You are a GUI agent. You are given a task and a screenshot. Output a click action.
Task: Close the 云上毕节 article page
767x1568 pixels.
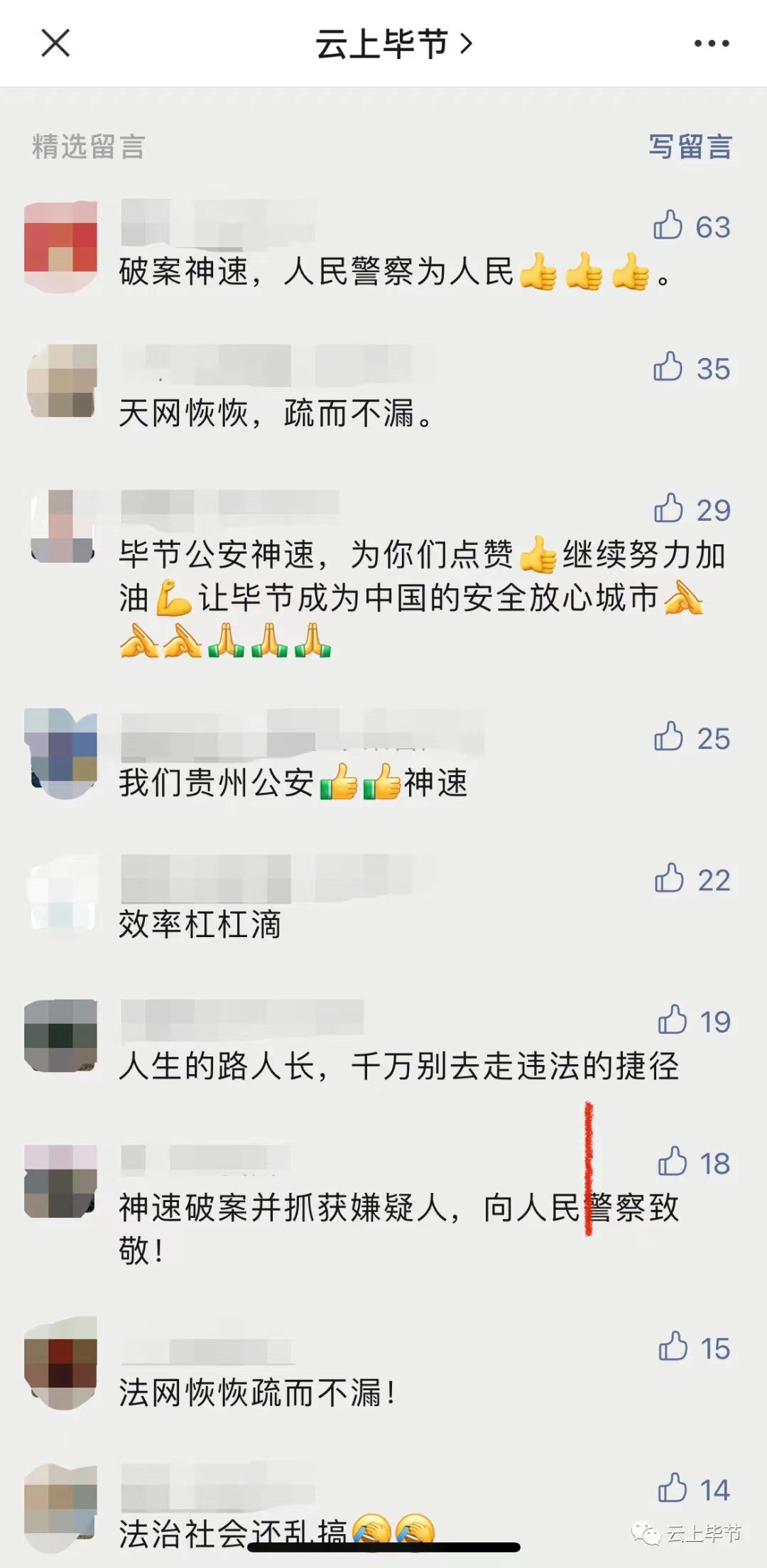coord(55,43)
